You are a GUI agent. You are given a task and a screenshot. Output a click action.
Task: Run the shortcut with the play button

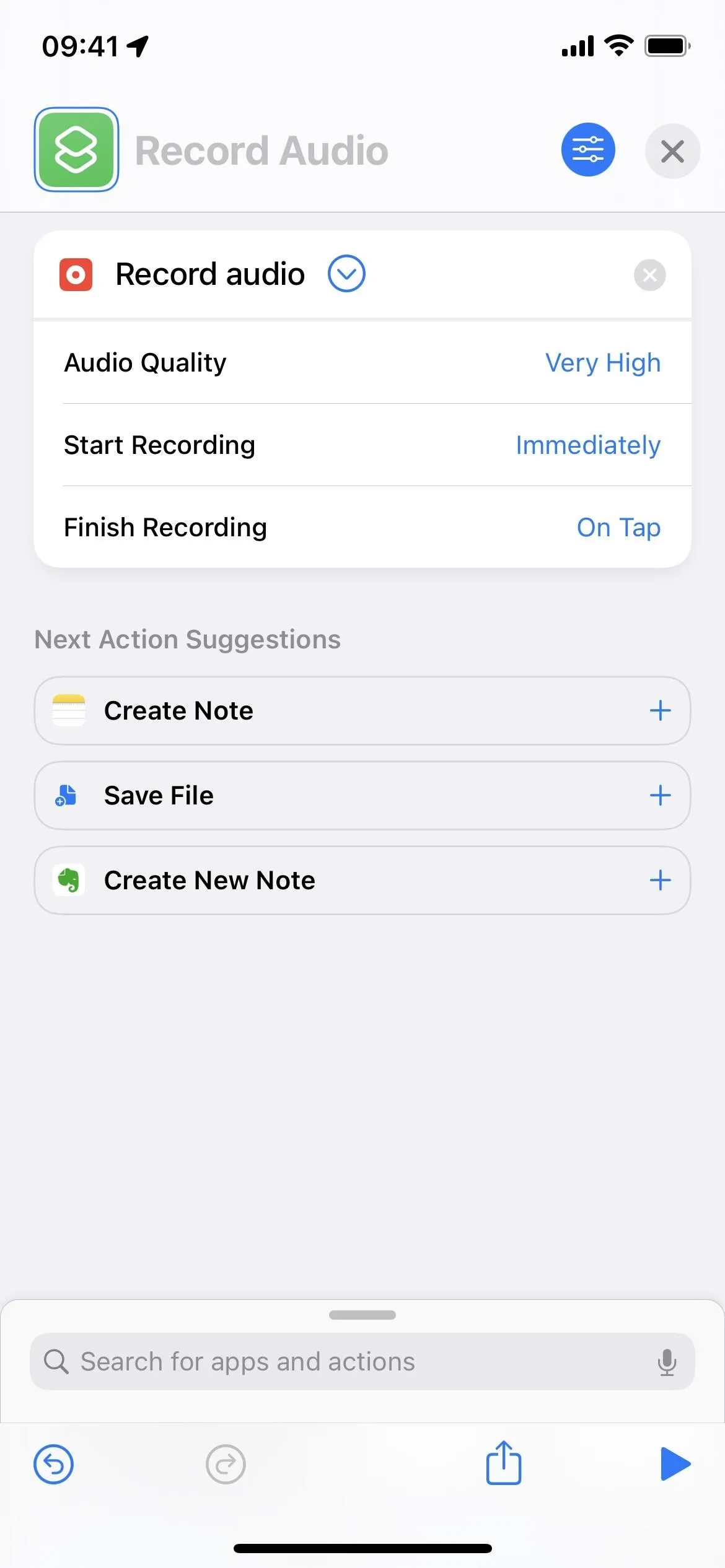(675, 1464)
